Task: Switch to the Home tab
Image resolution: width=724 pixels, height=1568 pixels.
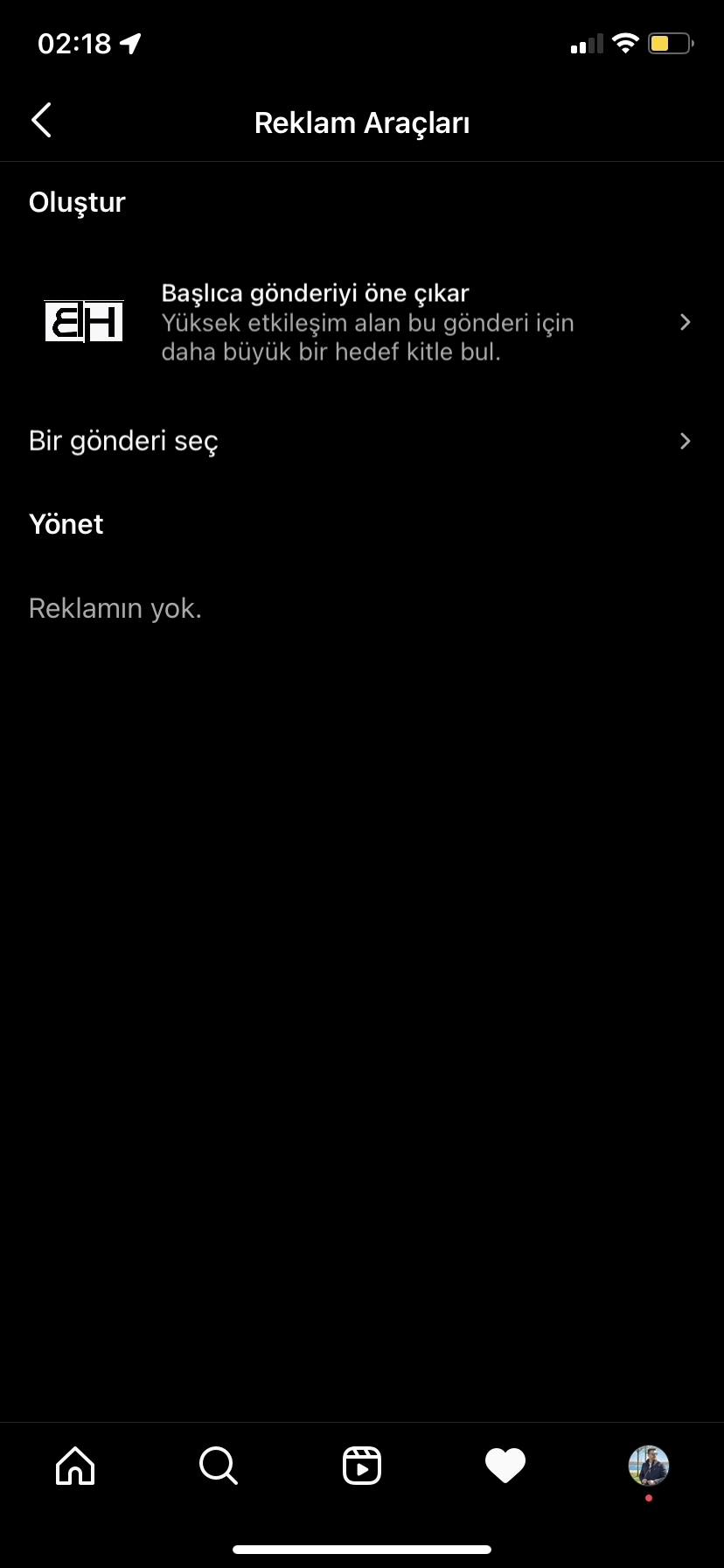Action: click(75, 1465)
